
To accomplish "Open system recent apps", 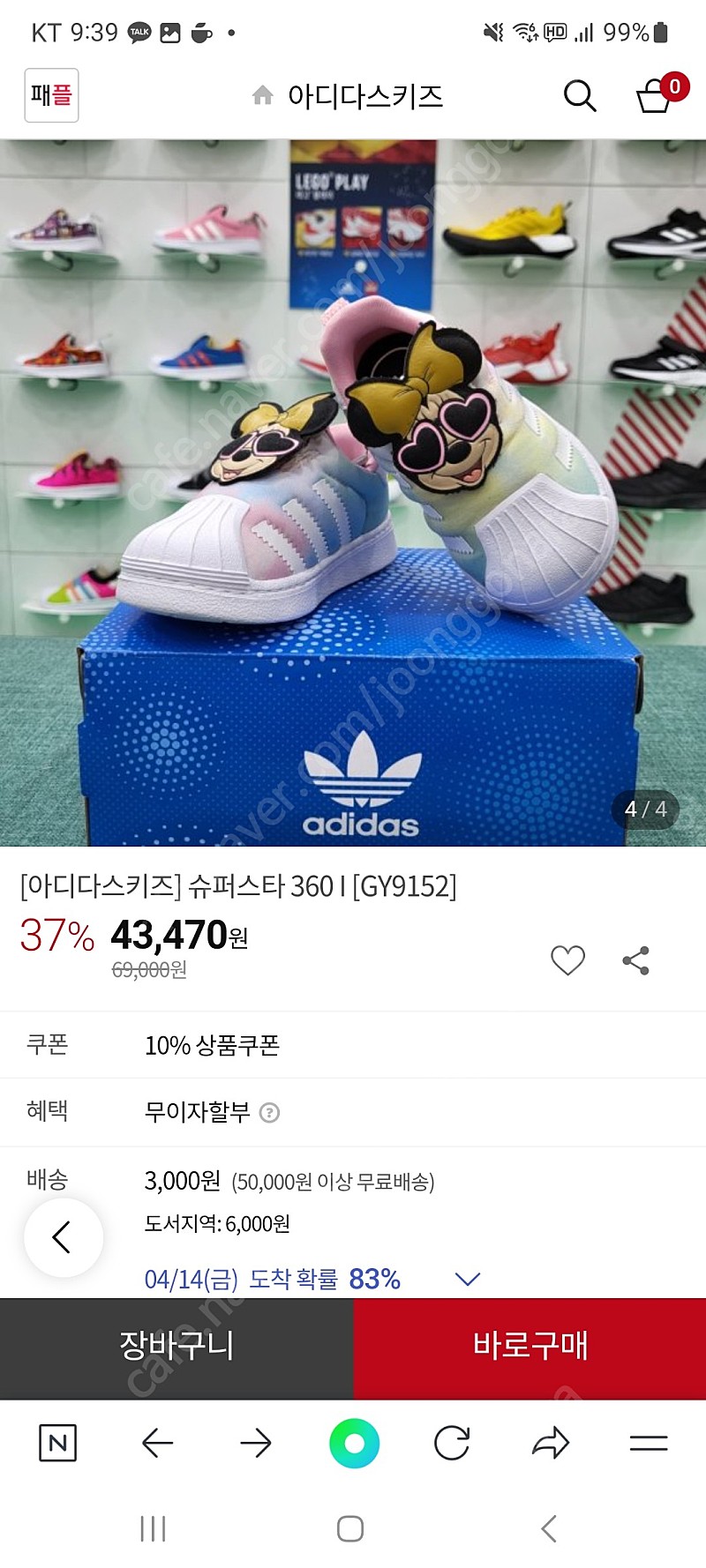I will point(153,1528).
